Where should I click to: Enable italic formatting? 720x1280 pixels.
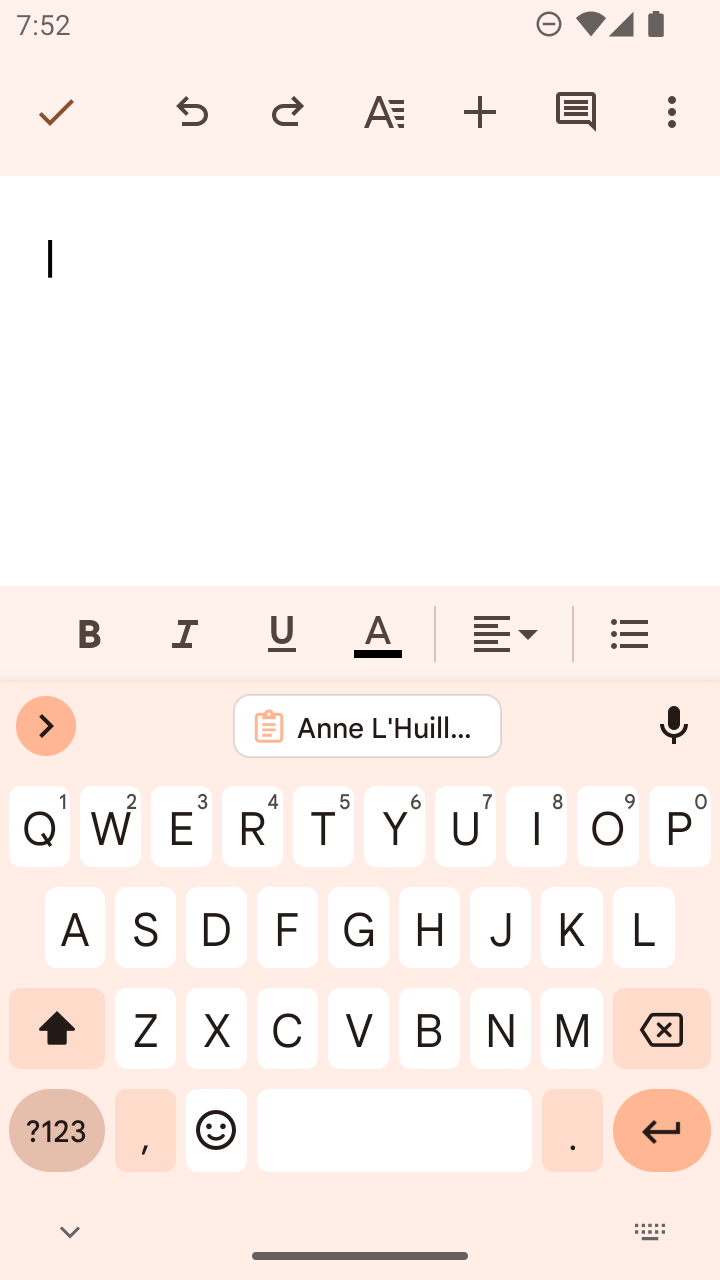[185, 634]
